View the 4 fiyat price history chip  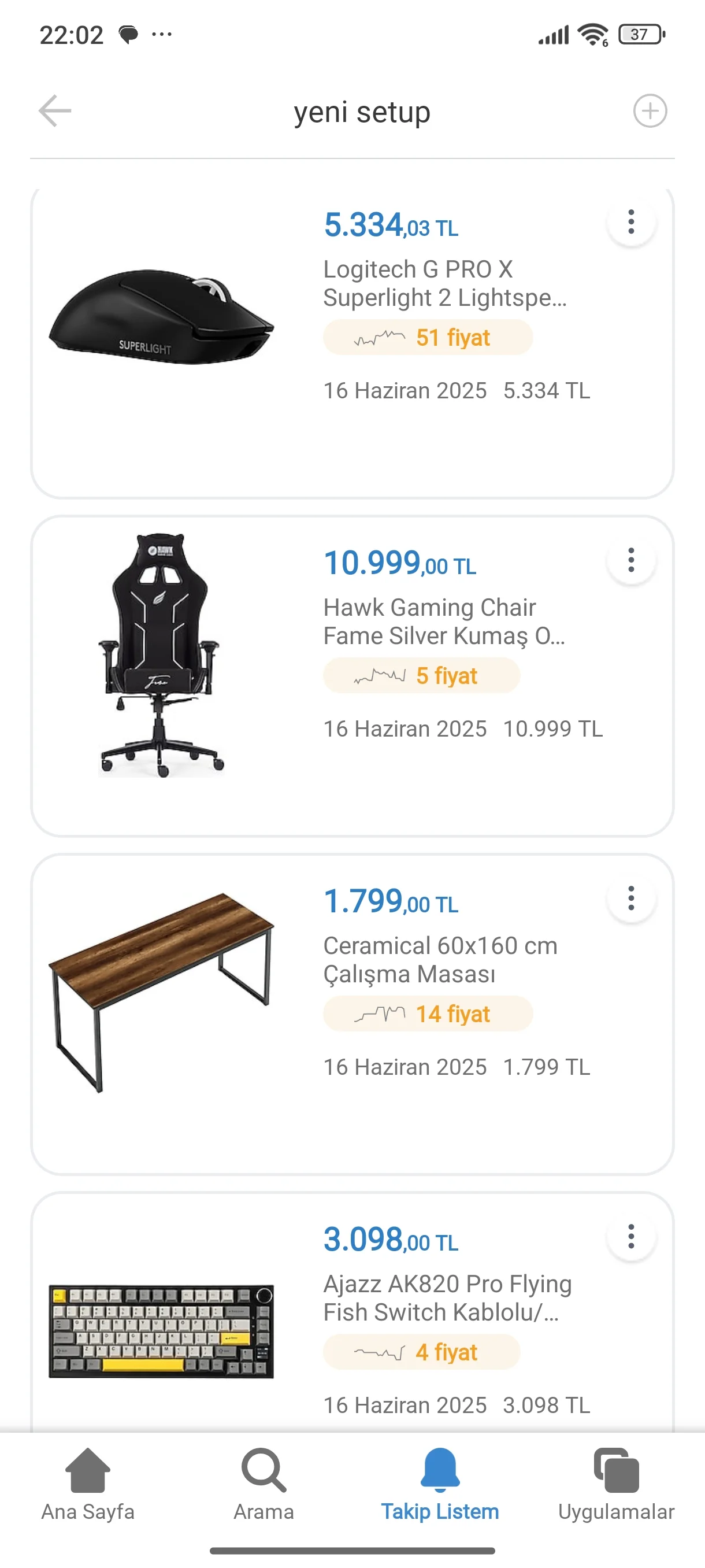point(421,1352)
